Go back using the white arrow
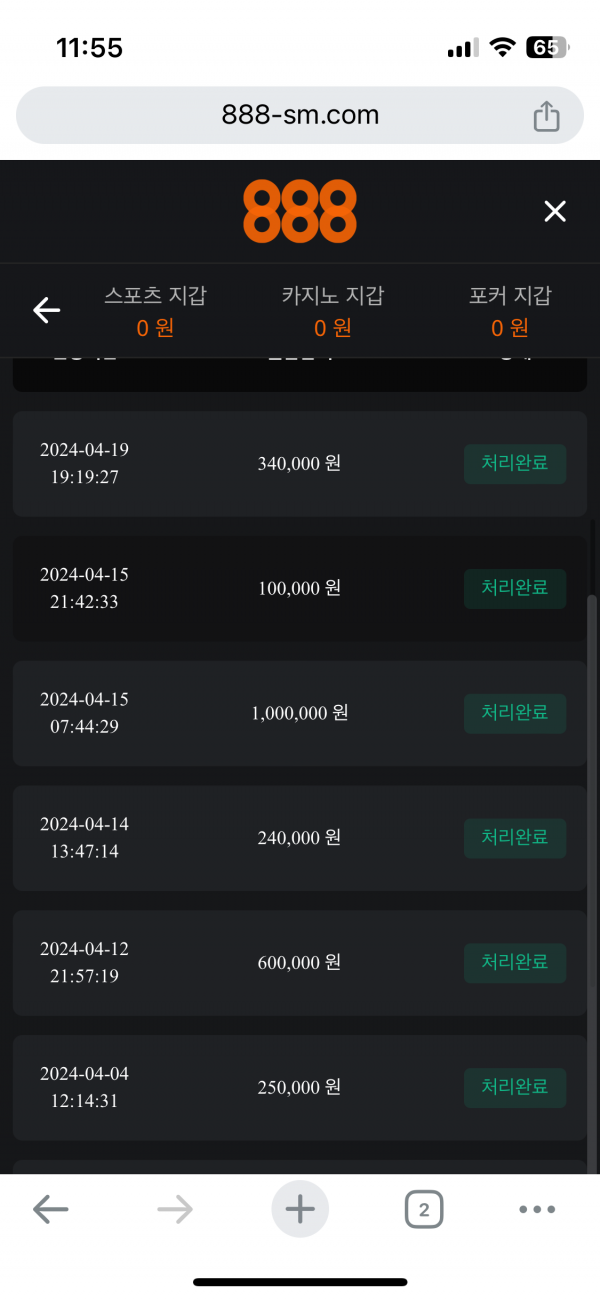The width and height of the screenshot is (600, 1299). 47,311
